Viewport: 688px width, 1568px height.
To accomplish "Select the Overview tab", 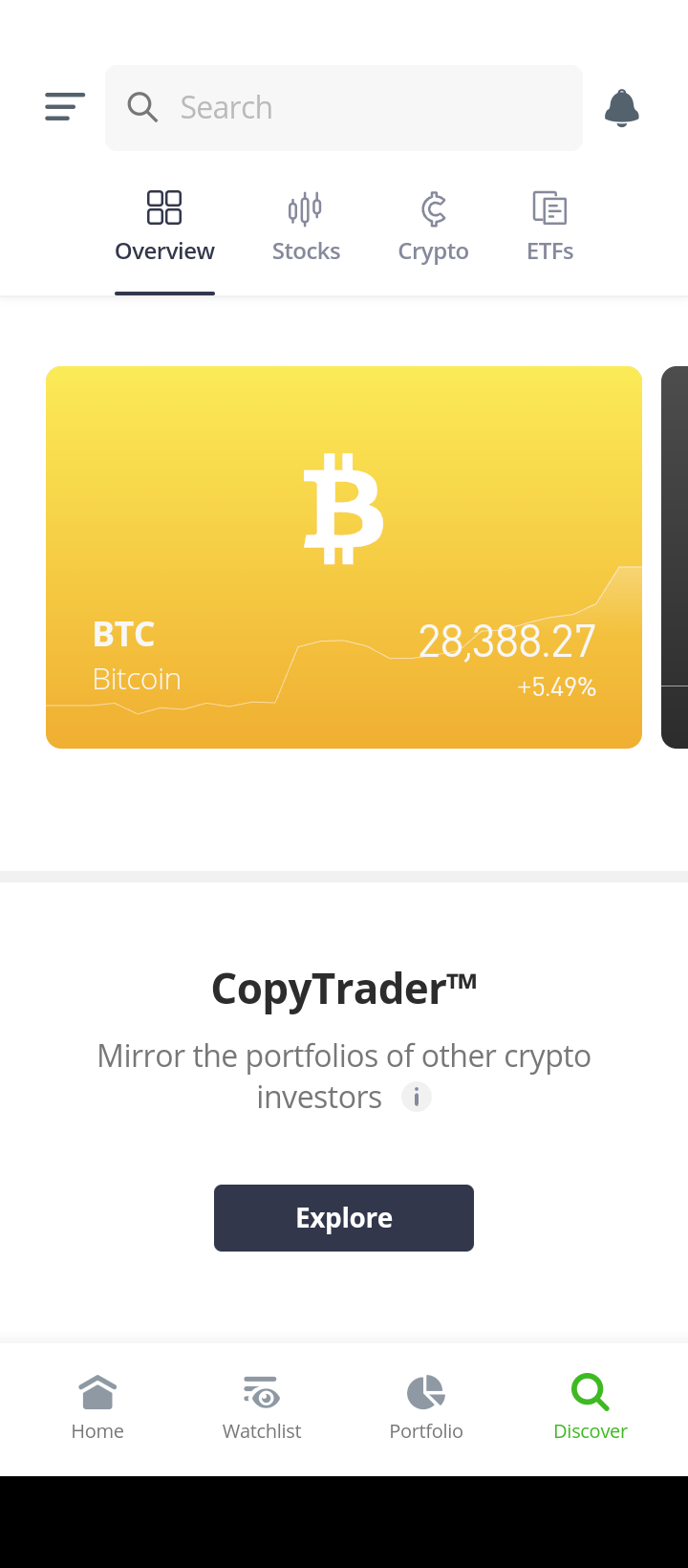I will coord(164,228).
